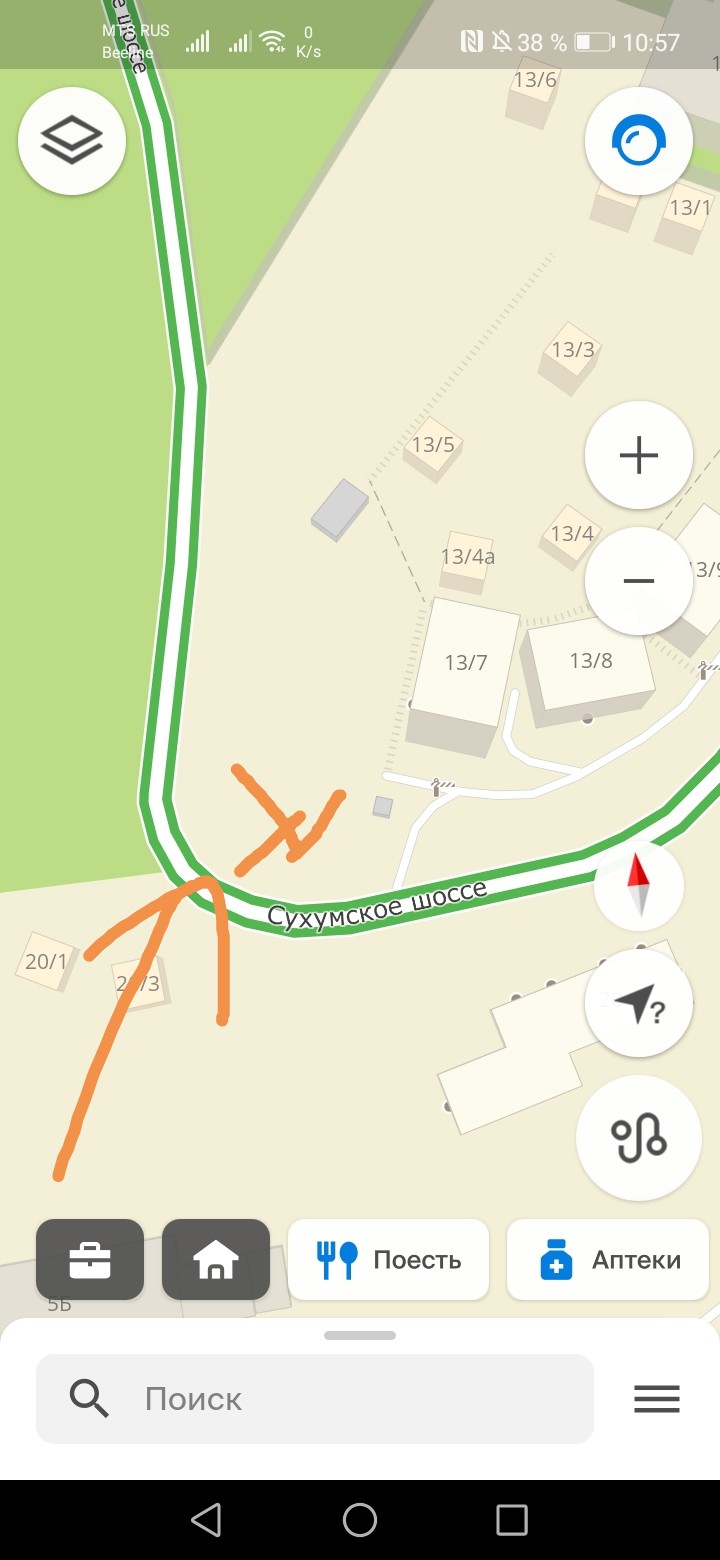Viewport: 720px width, 1560px height.
Task: Open the blue voice assistant button
Action: [x=639, y=142]
